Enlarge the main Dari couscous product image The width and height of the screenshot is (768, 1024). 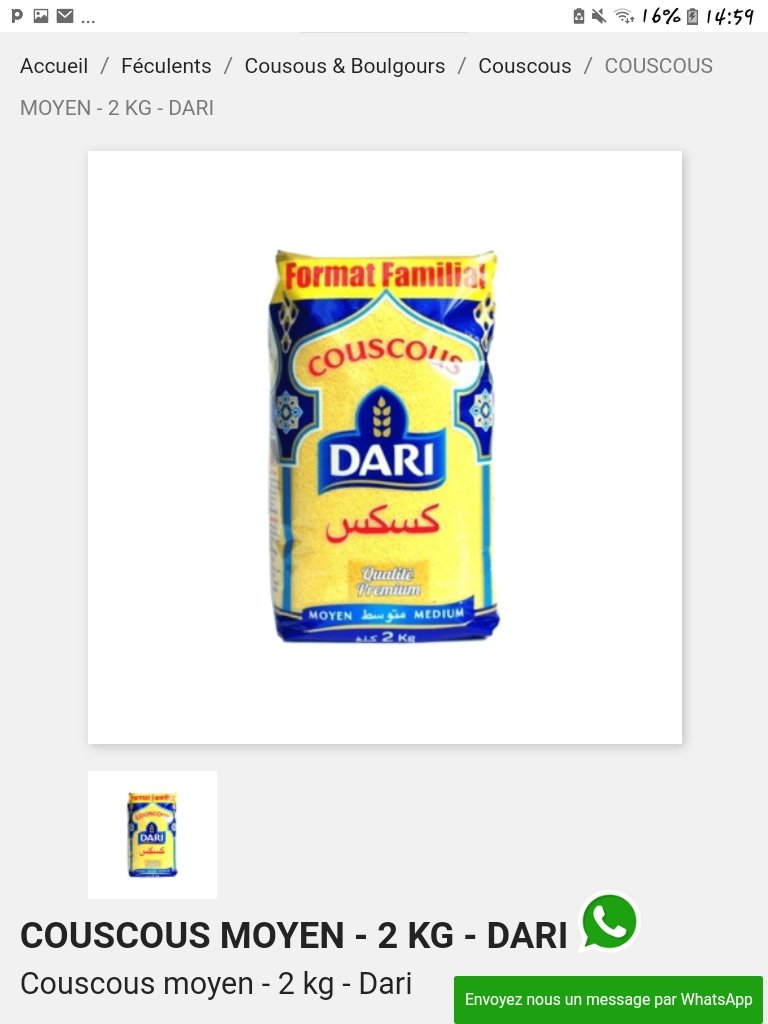tap(385, 447)
